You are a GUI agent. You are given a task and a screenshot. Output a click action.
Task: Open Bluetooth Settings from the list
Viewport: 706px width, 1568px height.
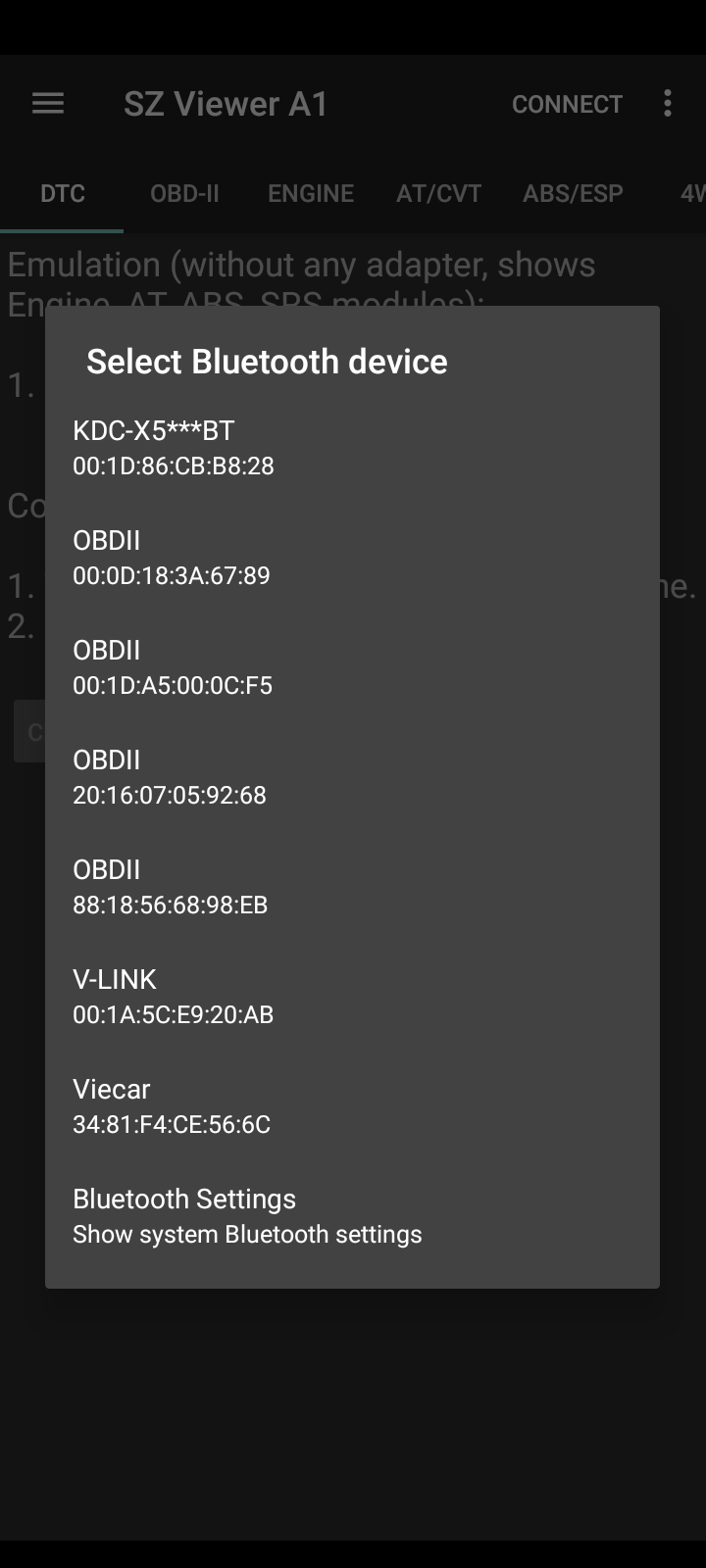[352, 1216]
